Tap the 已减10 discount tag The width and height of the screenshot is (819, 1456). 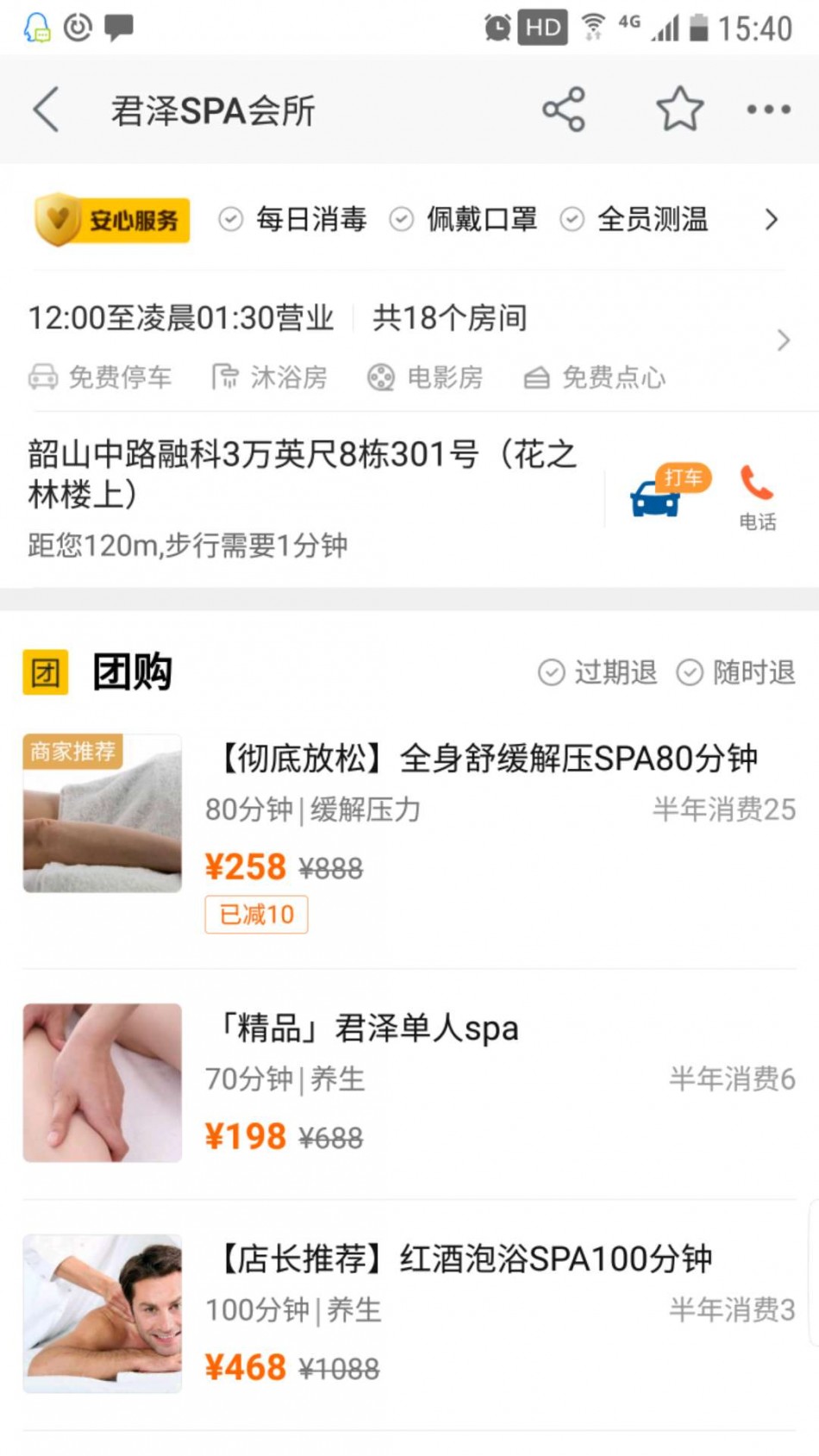[256, 915]
